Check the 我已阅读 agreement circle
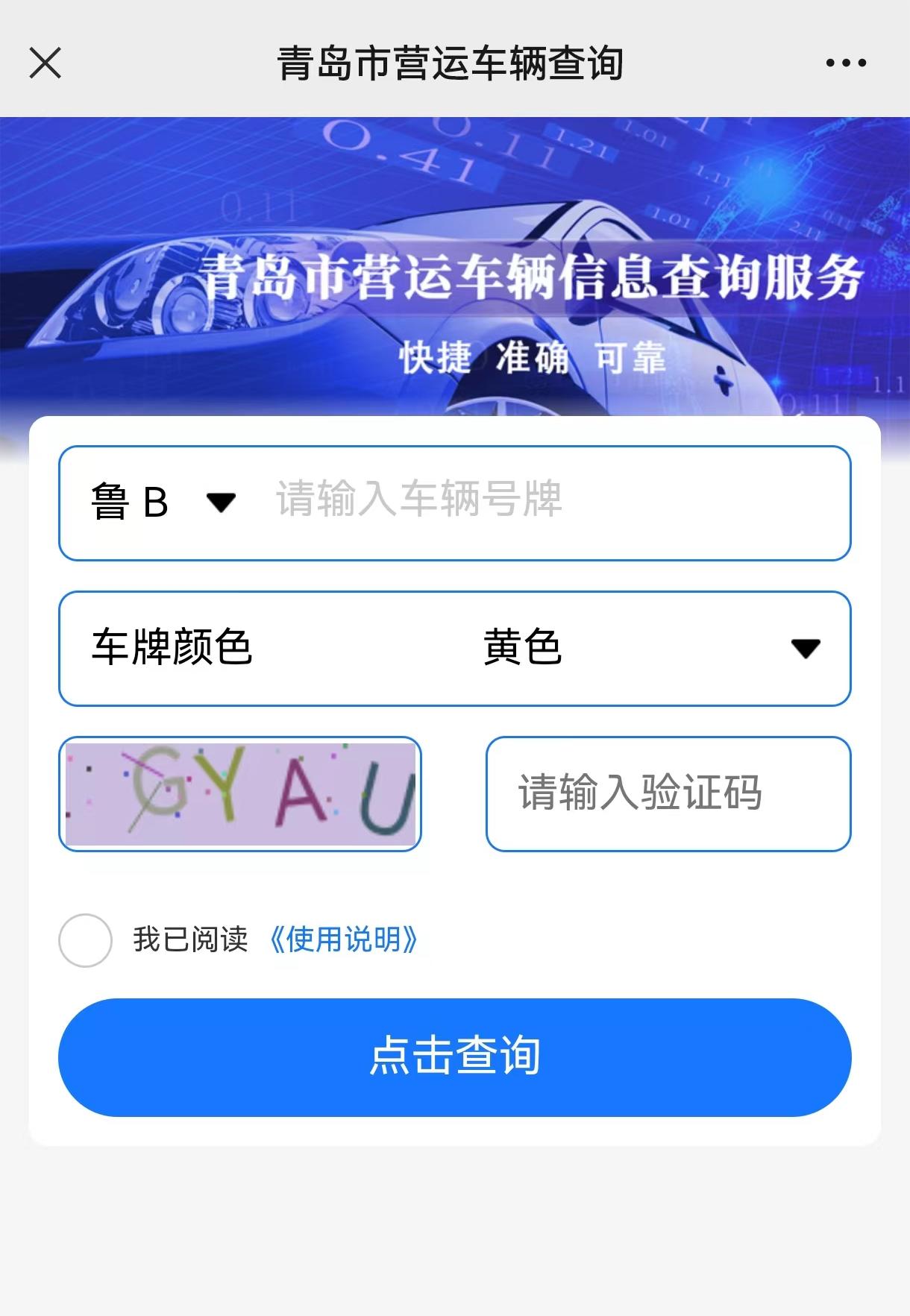The image size is (910, 1316). (x=85, y=940)
